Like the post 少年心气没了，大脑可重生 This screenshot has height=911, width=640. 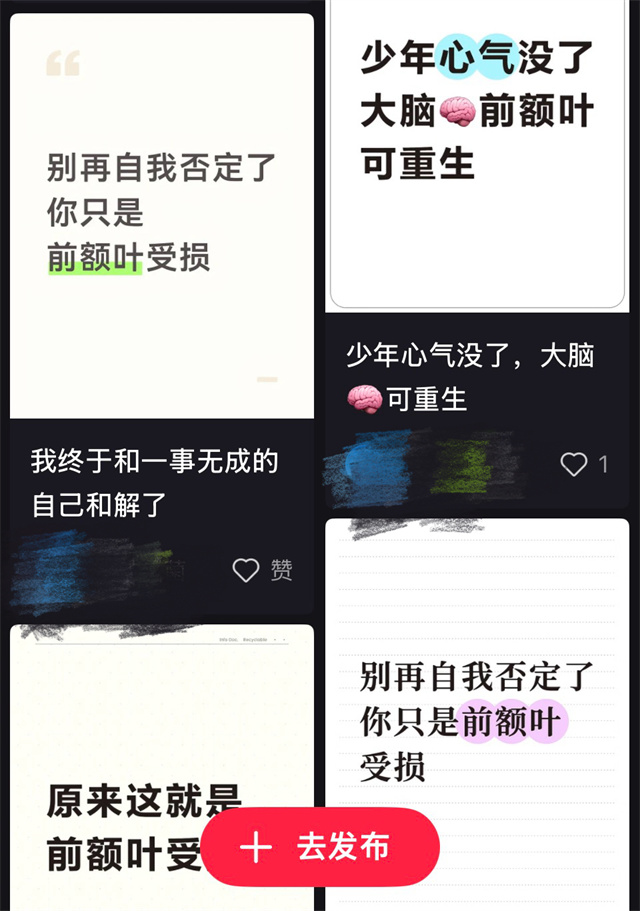pos(574,464)
